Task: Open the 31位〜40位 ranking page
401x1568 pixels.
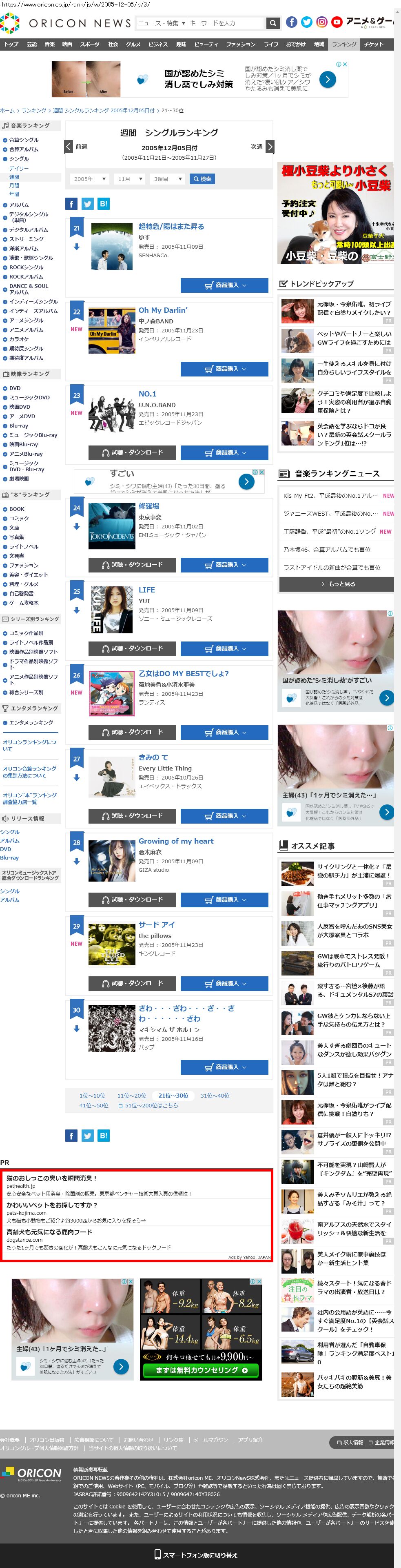Action: point(215,1096)
